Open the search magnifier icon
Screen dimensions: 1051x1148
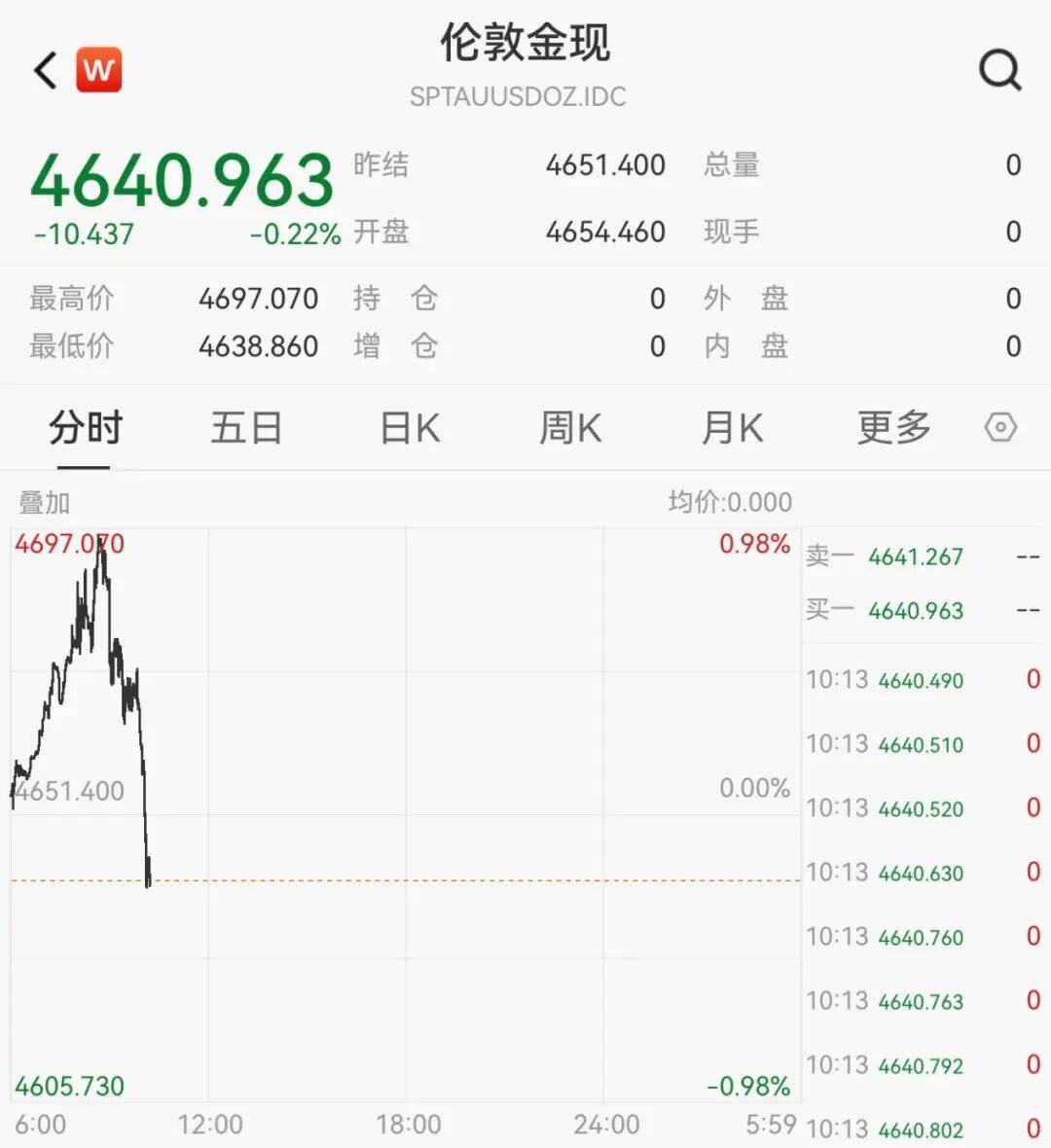[x=1000, y=70]
